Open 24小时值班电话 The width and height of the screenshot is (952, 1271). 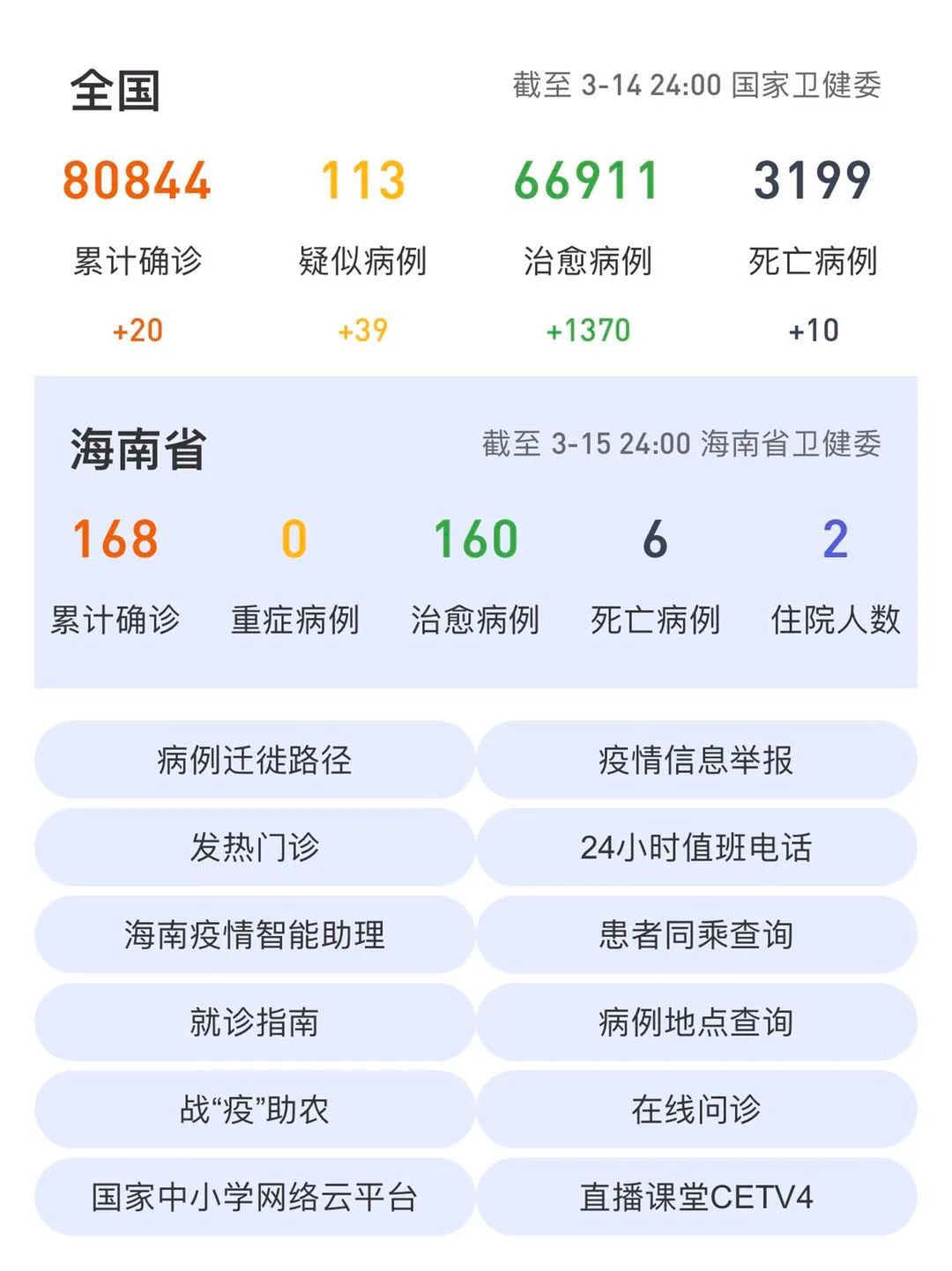point(696,847)
